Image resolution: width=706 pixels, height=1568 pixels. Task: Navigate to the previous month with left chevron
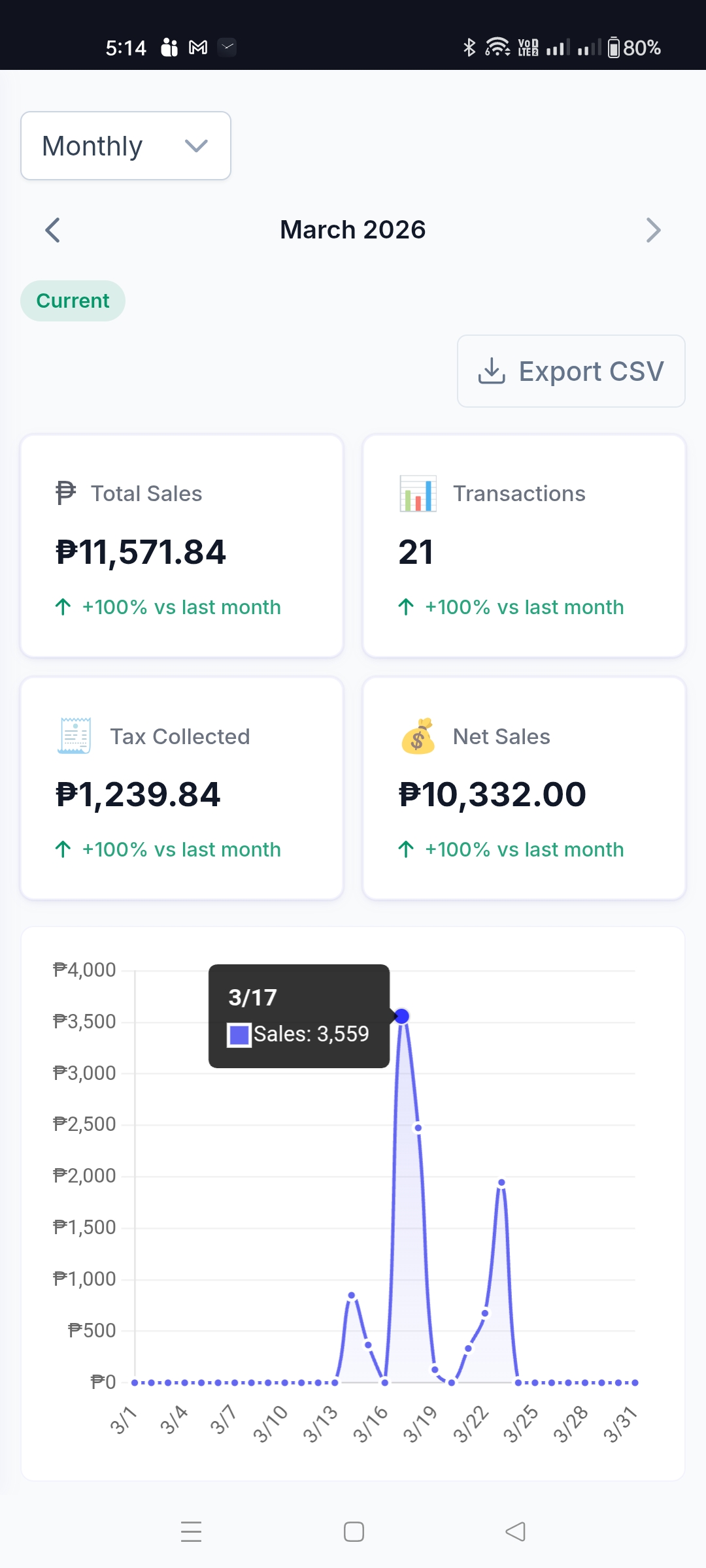(52, 230)
